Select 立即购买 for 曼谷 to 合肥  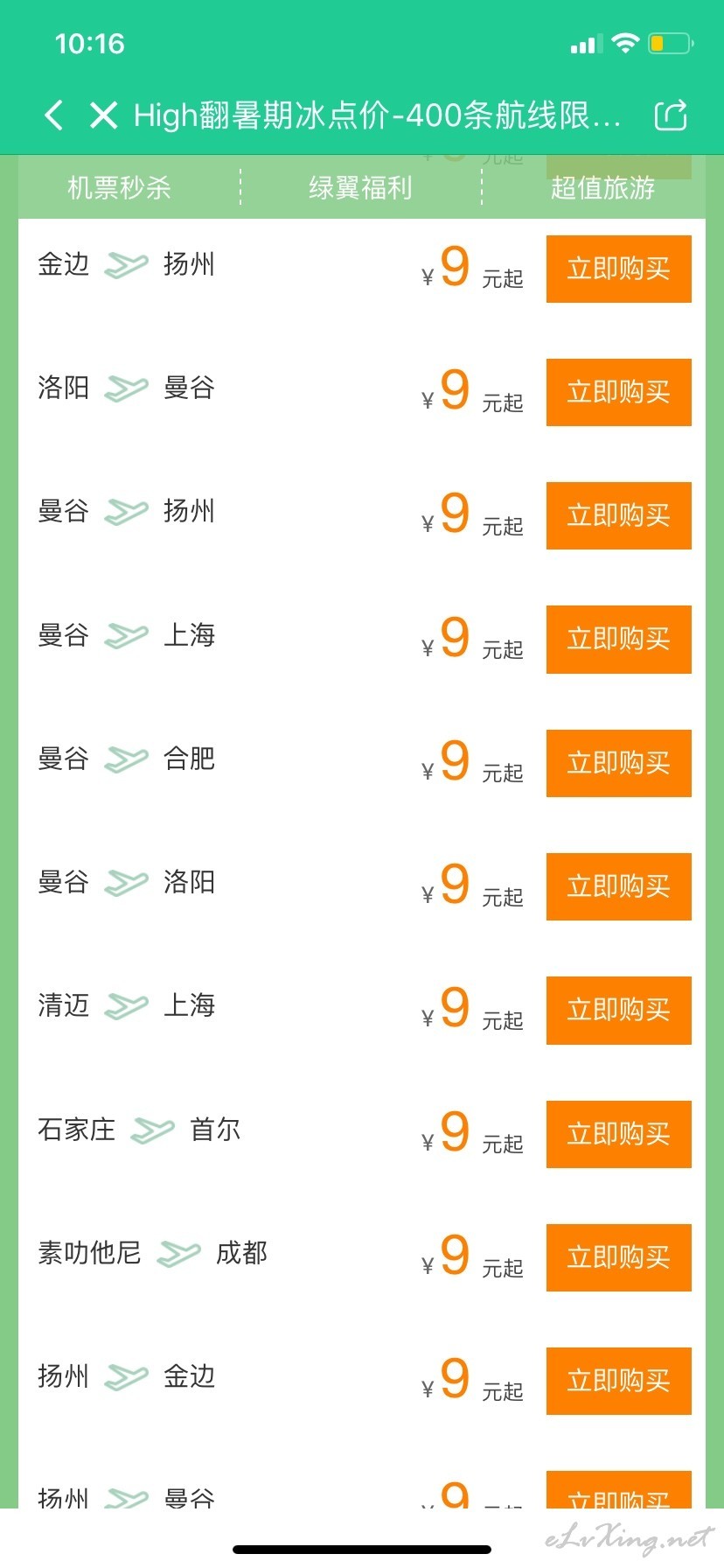(618, 763)
